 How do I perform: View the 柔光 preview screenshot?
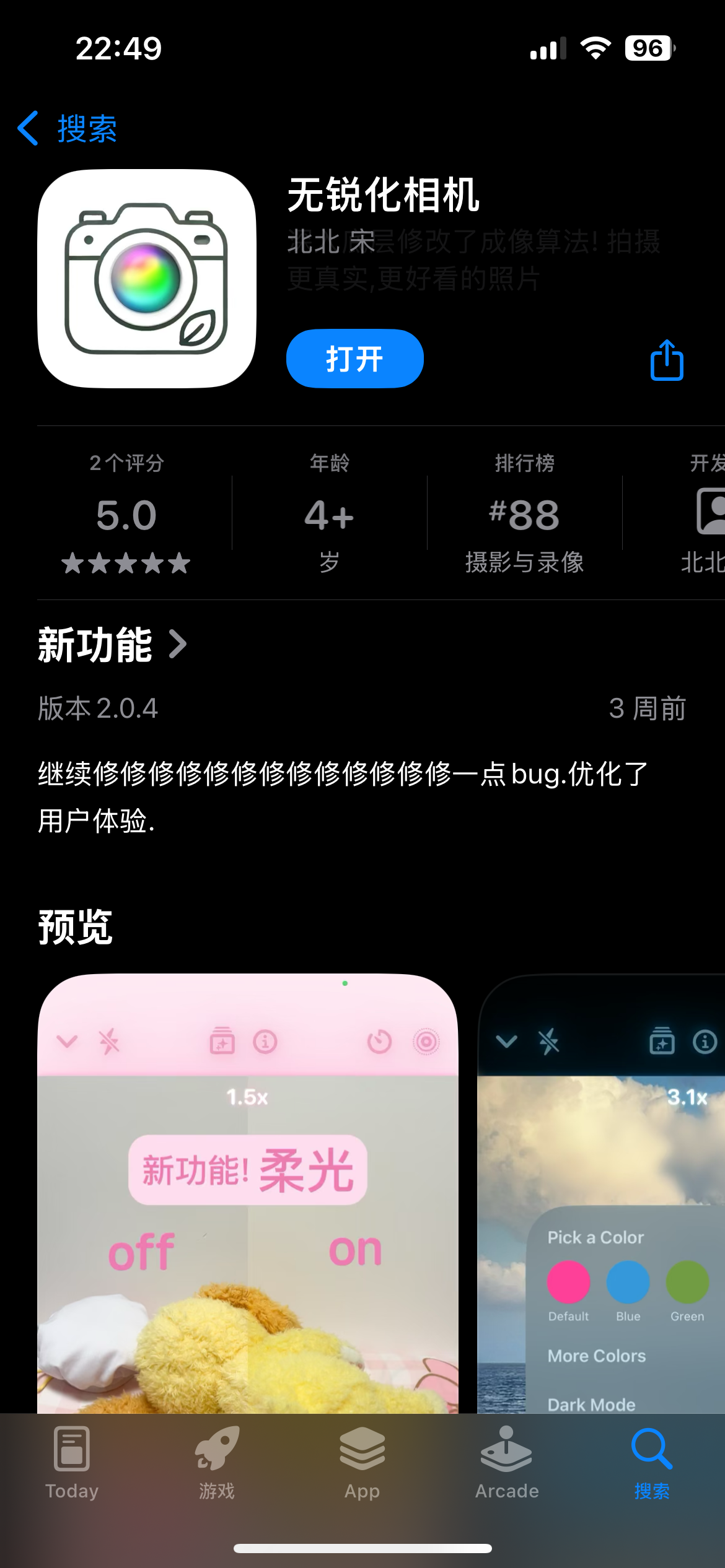click(248, 1192)
